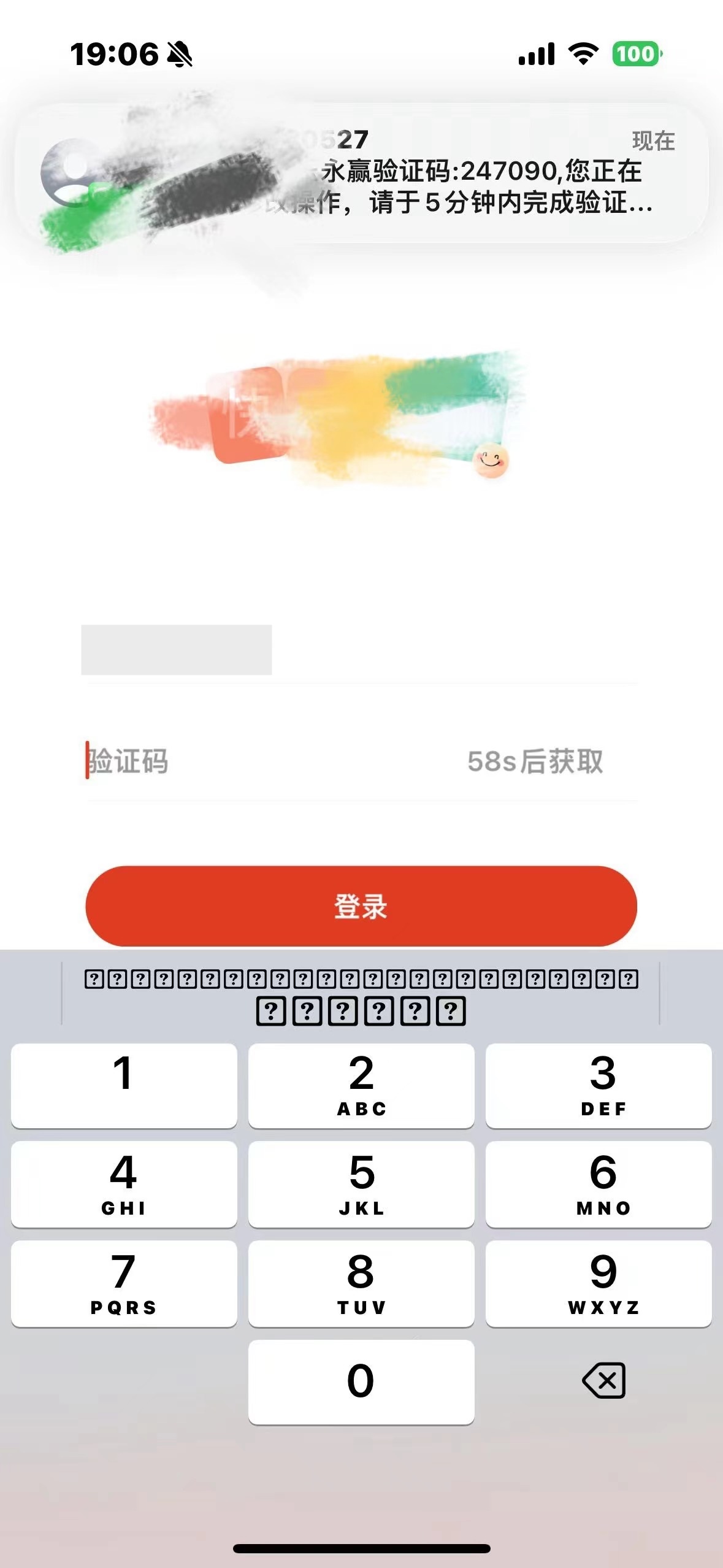The height and width of the screenshot is (1568, 723).
Task: Tap the phone number field
Action: click(362, 650)
